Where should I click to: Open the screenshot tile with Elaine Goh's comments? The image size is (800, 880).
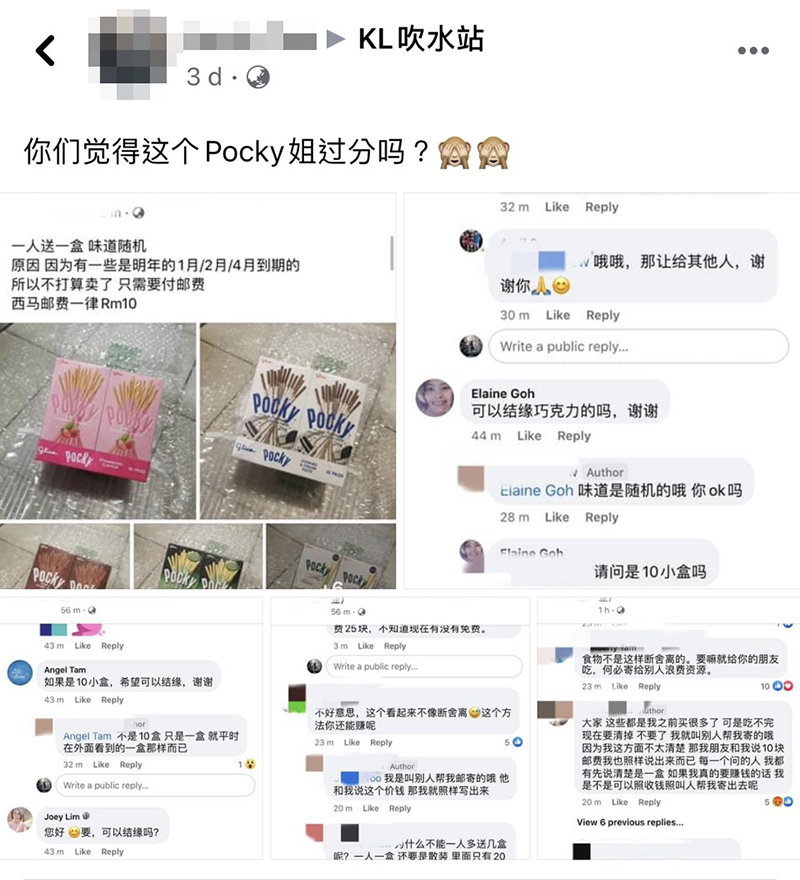point(600,390)
